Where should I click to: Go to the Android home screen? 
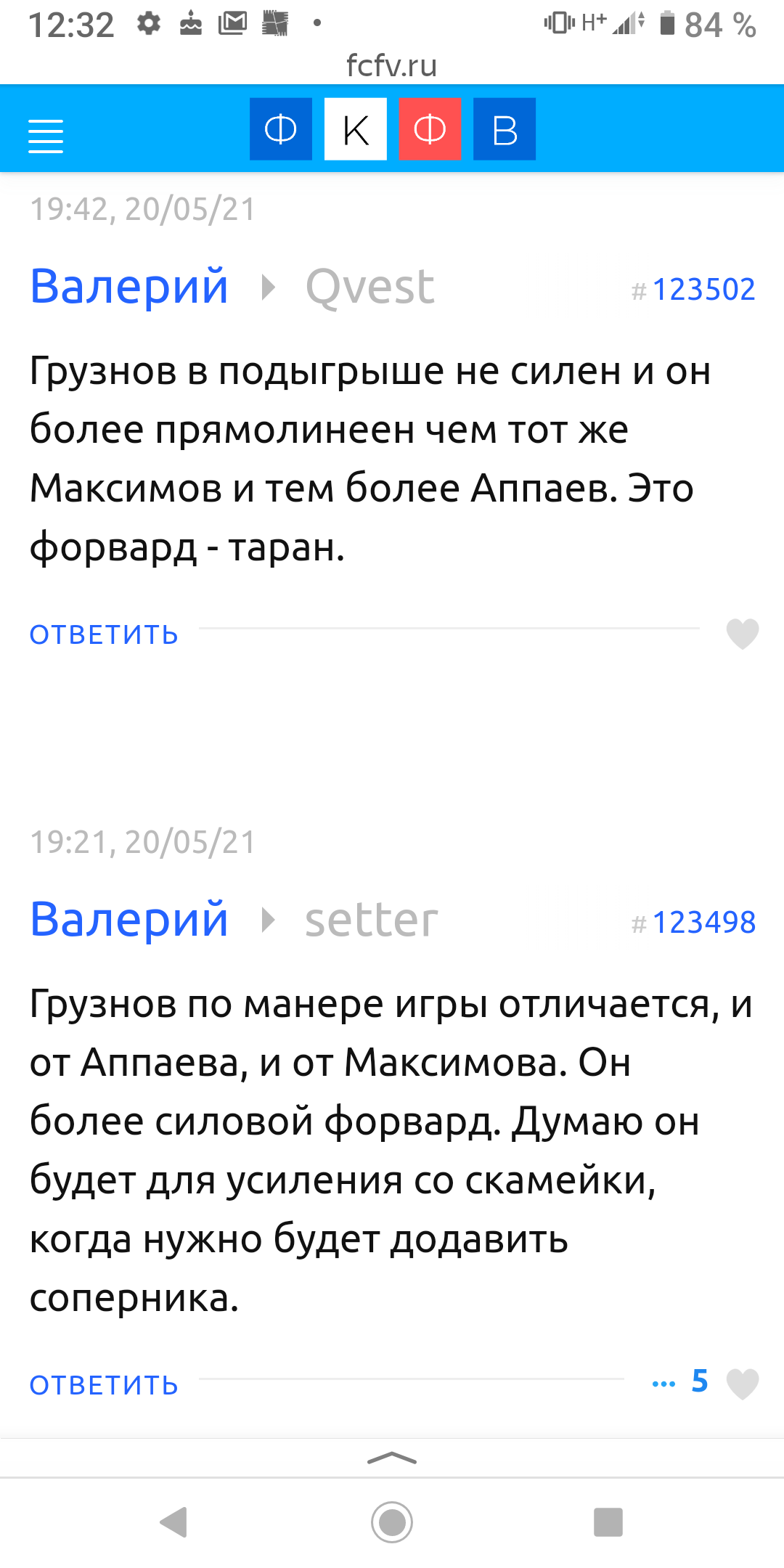392,1522
